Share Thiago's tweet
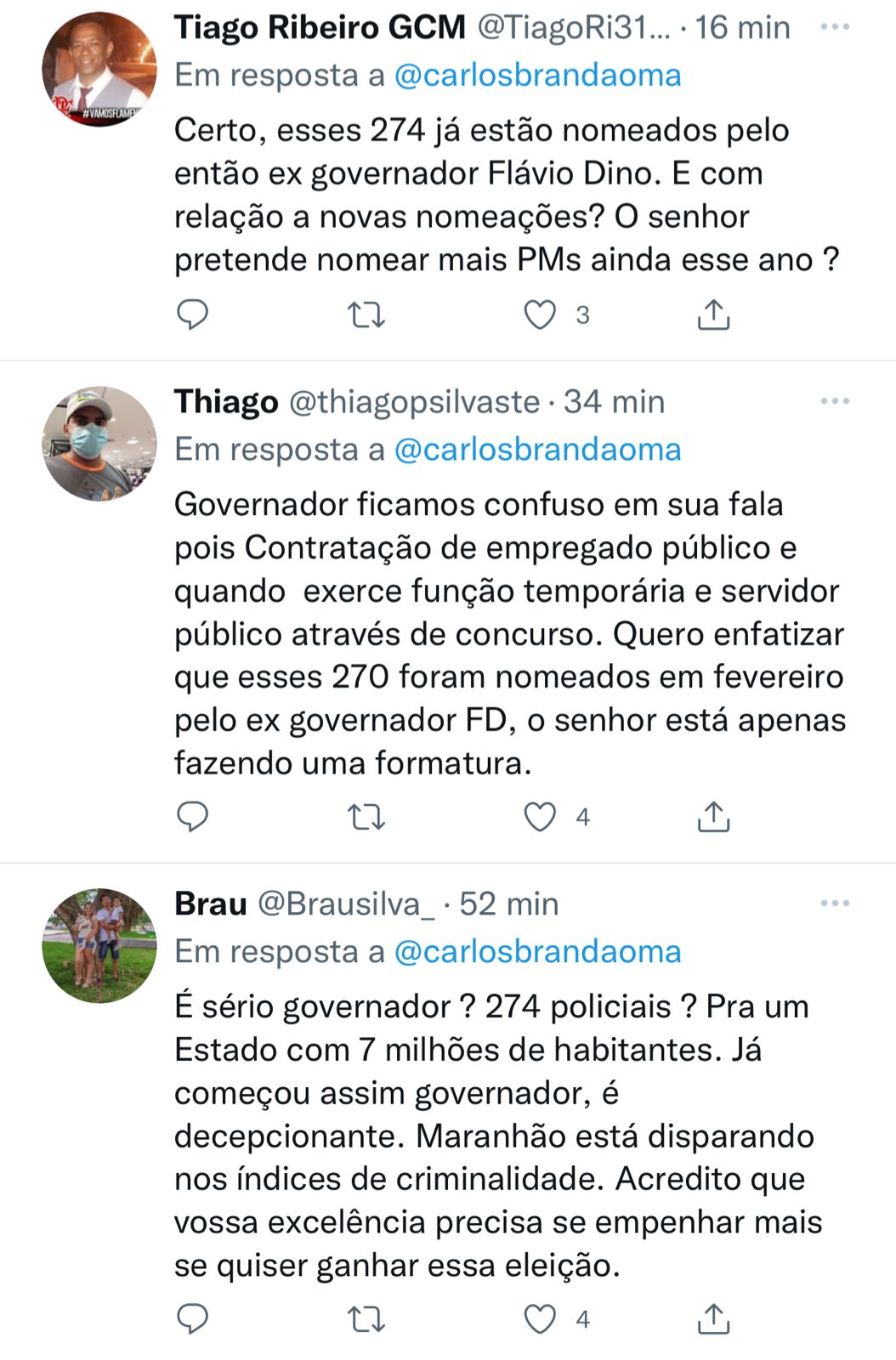The width and height of the screenshot is (896, 1360). coord(713,817)
